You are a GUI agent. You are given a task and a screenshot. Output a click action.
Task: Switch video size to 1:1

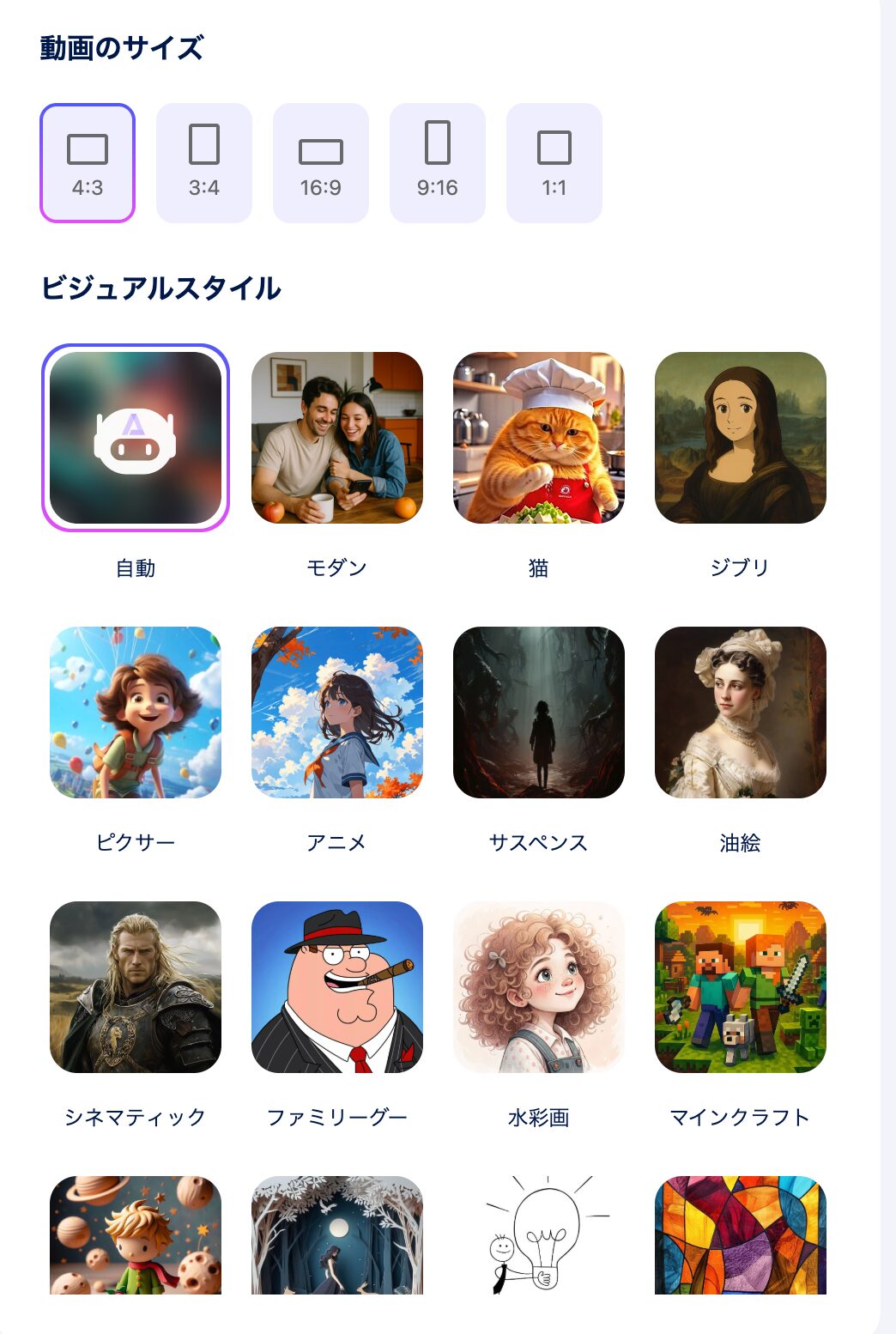pyautogui.click(x=554, y=163)
